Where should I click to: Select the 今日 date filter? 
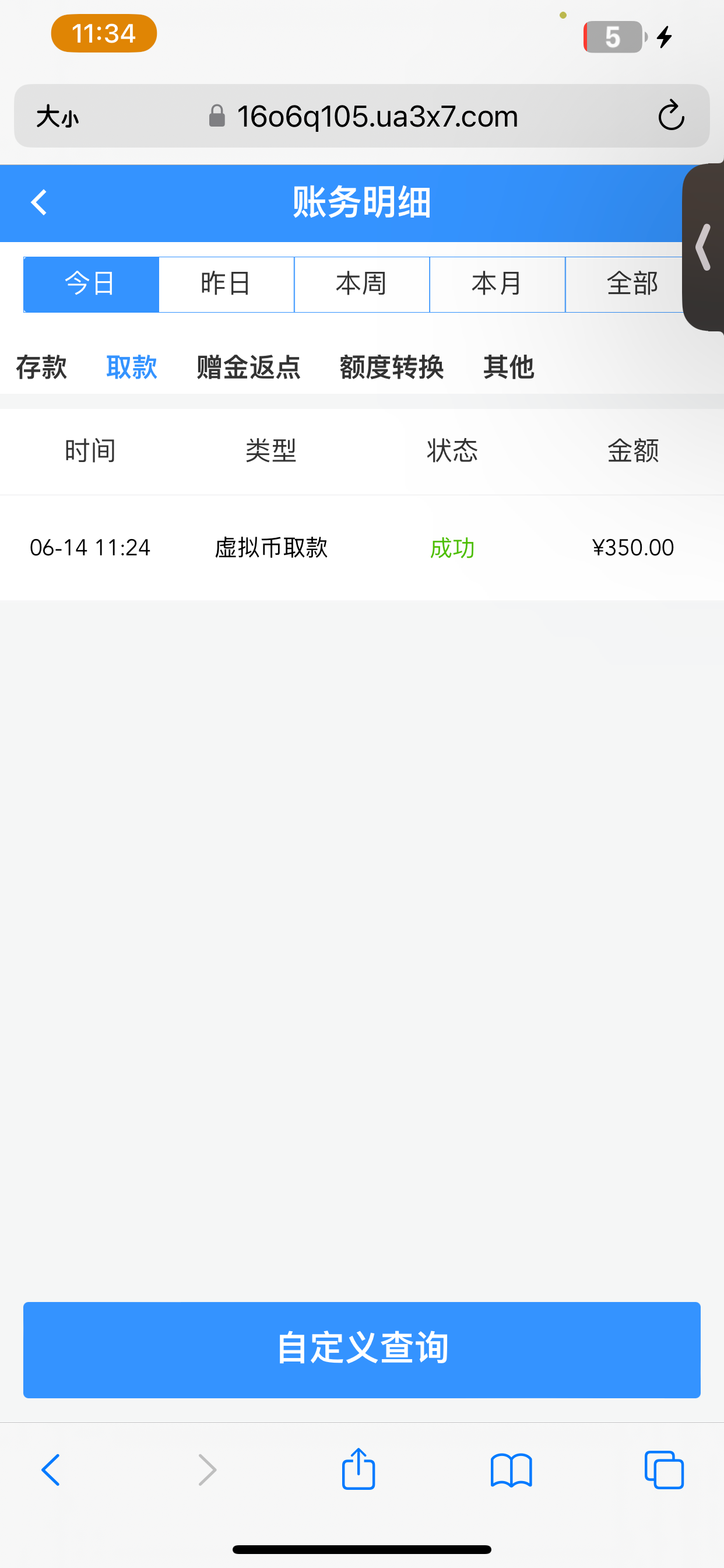pos(91,284)
